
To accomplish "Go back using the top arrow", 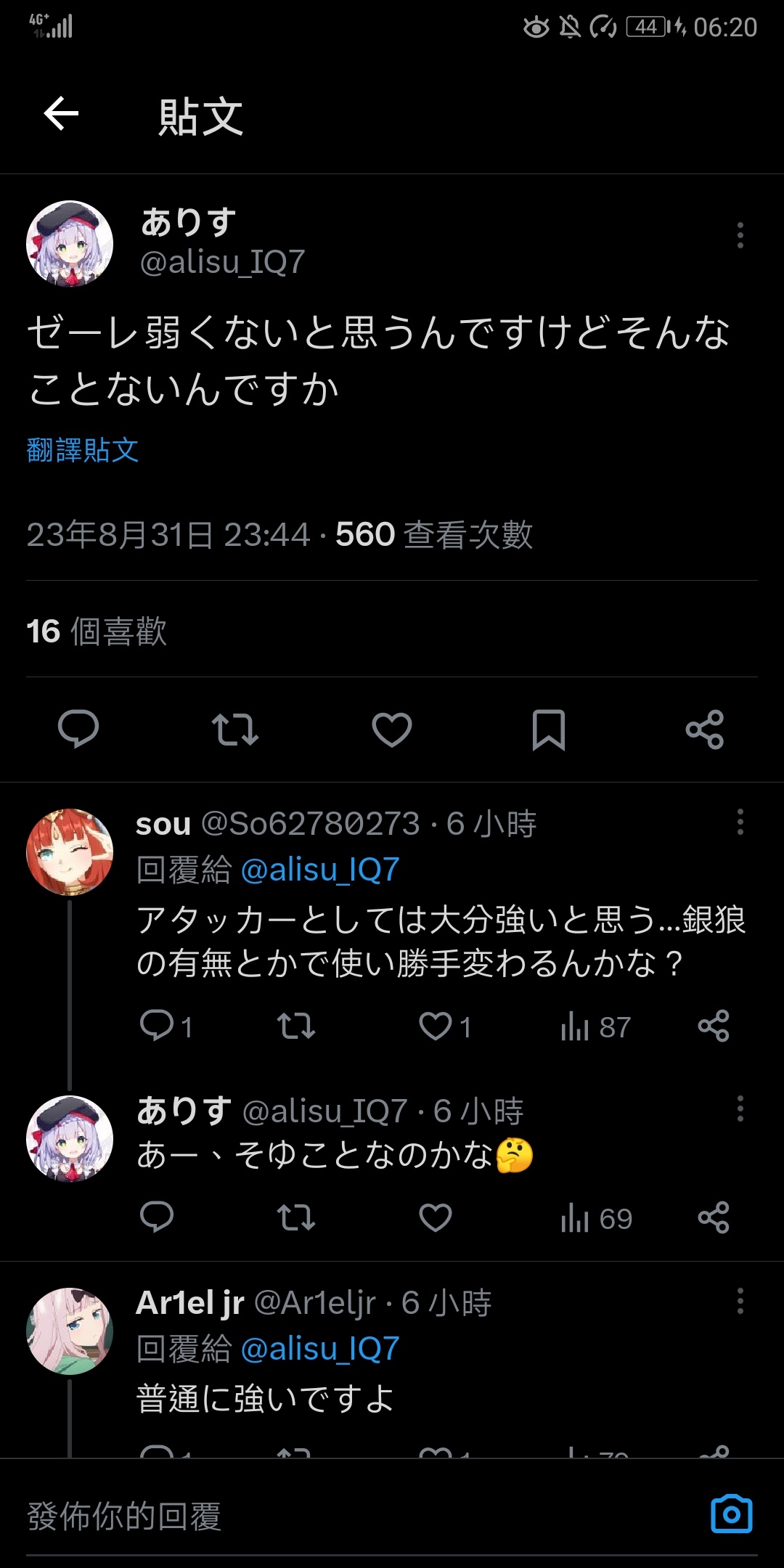I will click(x=61, y=114).
